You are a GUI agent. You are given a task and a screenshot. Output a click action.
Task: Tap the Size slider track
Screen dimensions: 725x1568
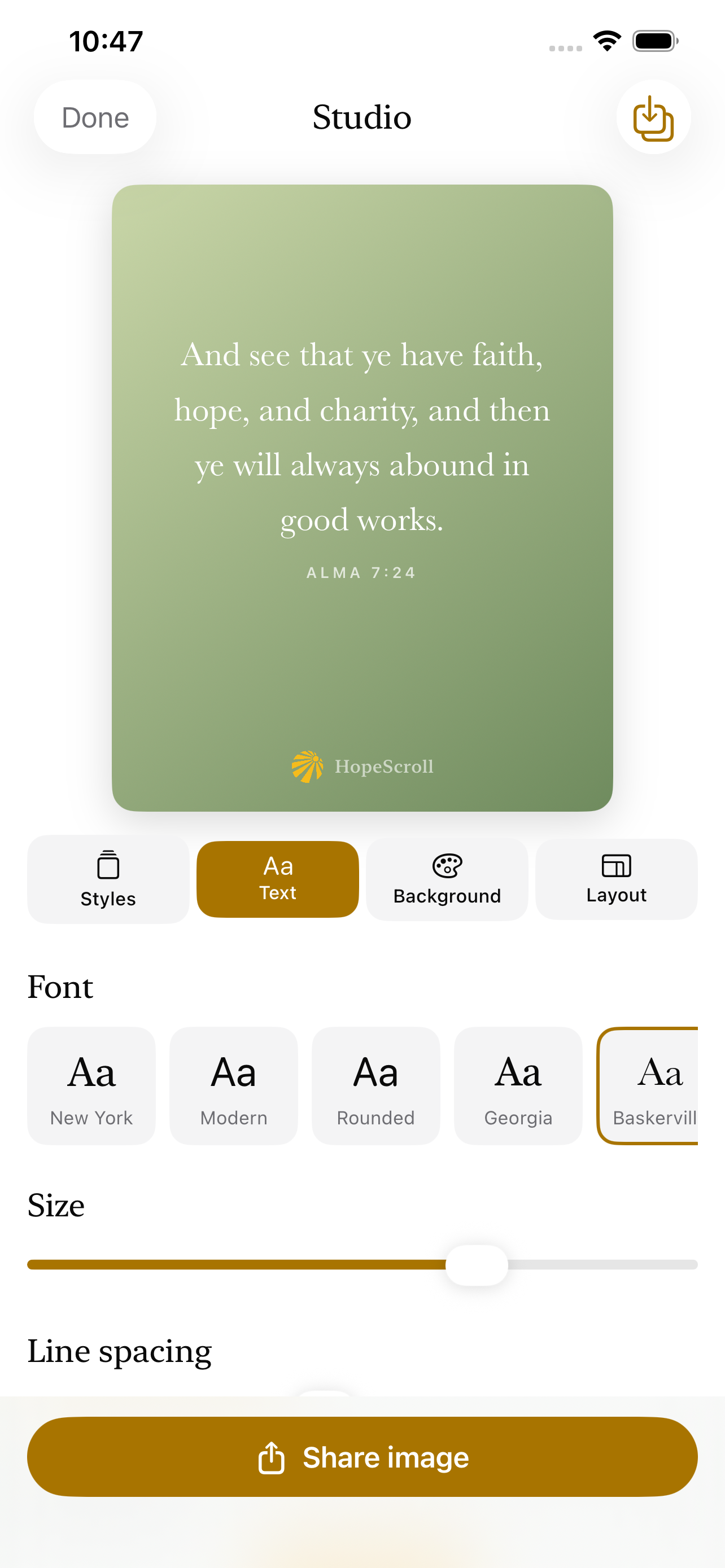point(362,1264)
